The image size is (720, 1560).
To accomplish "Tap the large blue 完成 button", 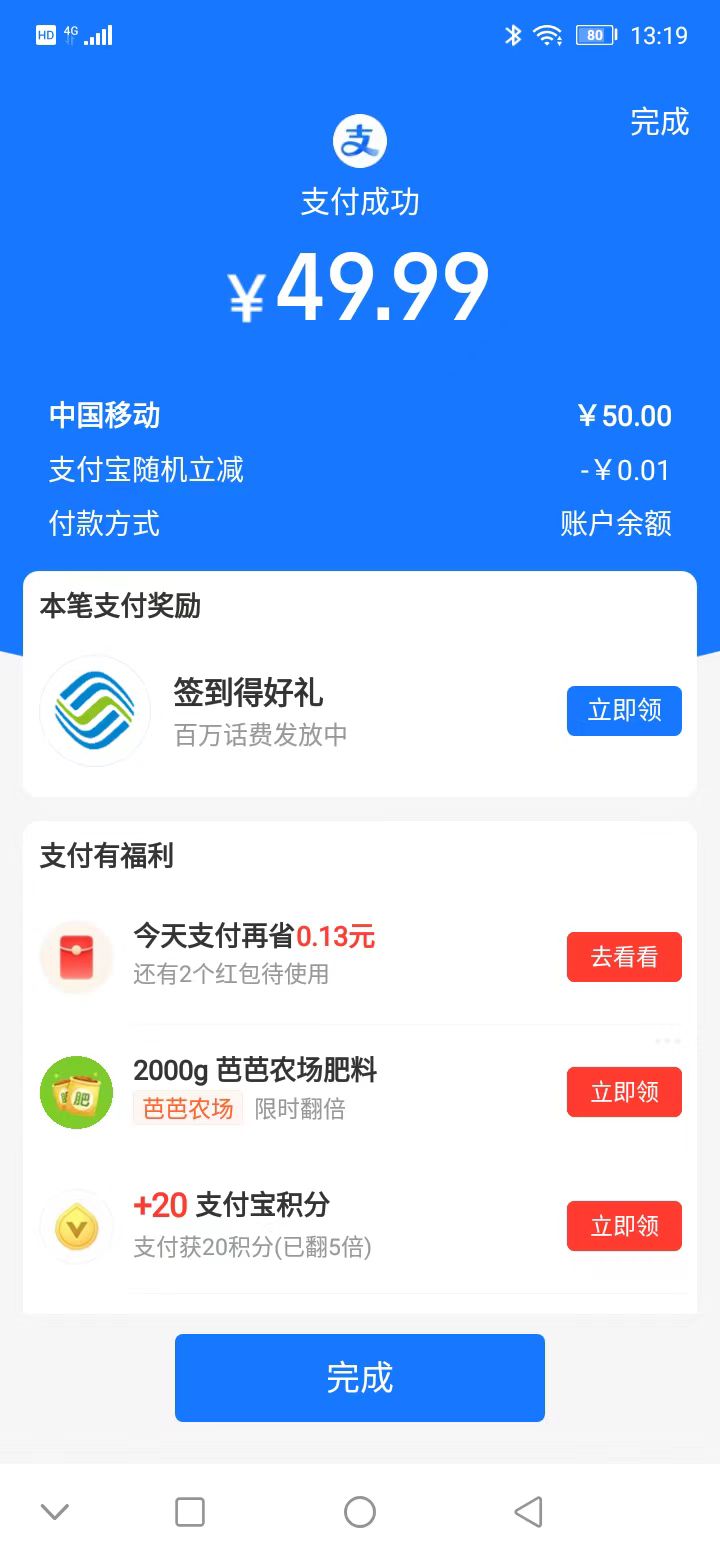I will [x=360, y=1378].
